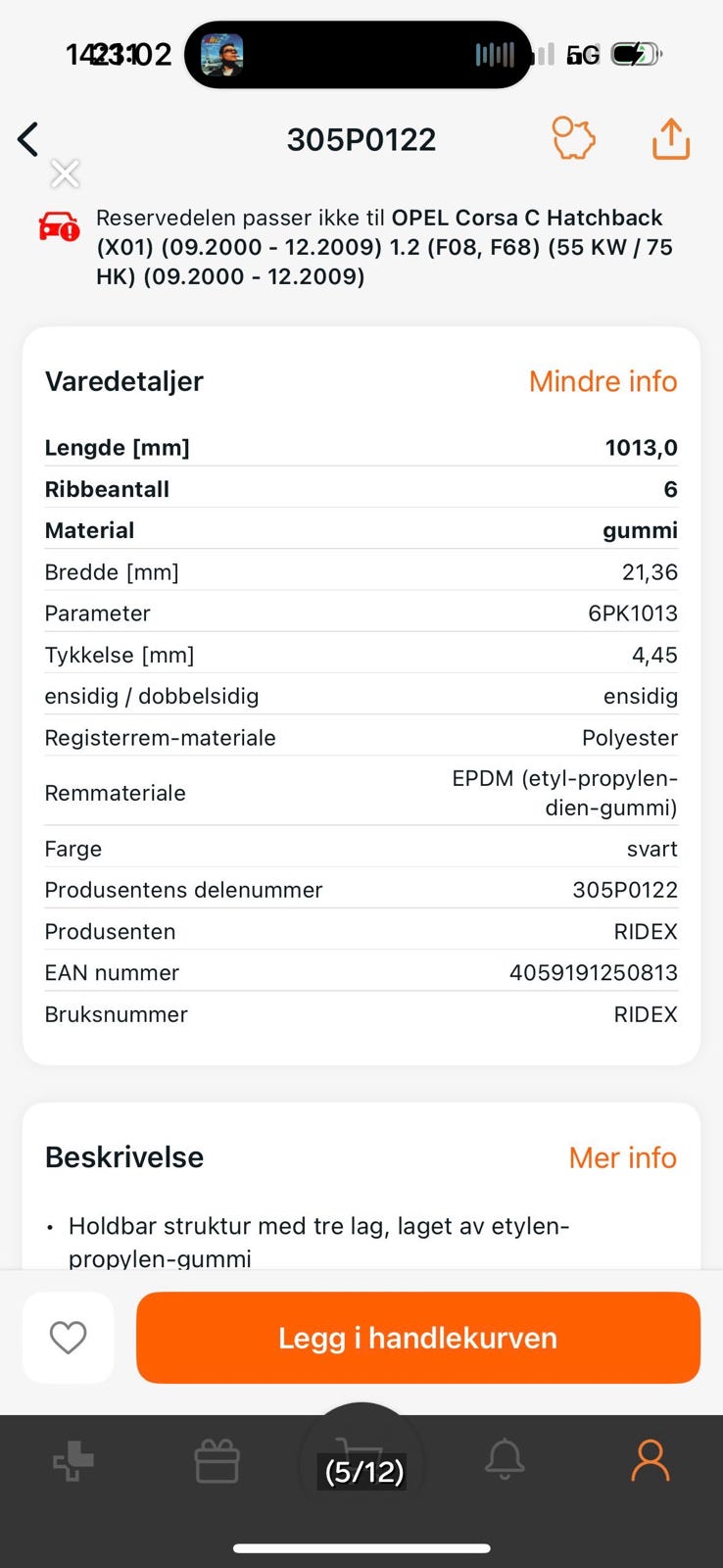Dismiss the overlay close X
Viewport: 723px width, 1568px height.
click(65, 174)
